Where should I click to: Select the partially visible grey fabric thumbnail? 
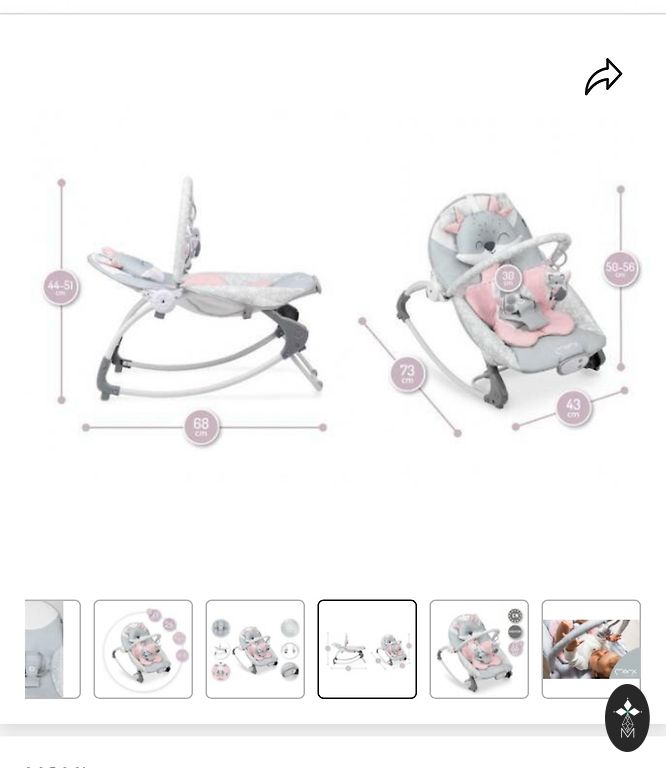coord(52,649)
